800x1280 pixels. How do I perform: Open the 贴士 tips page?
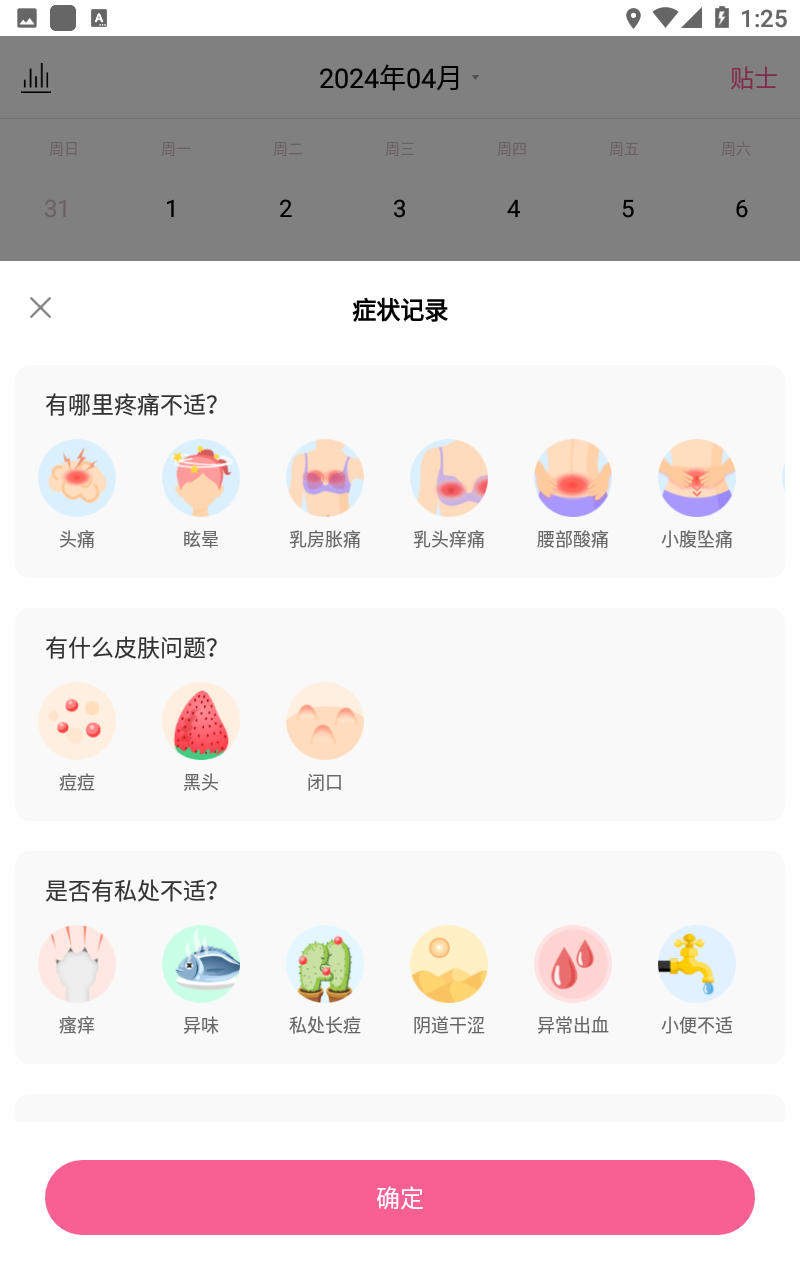click(754, 78)
